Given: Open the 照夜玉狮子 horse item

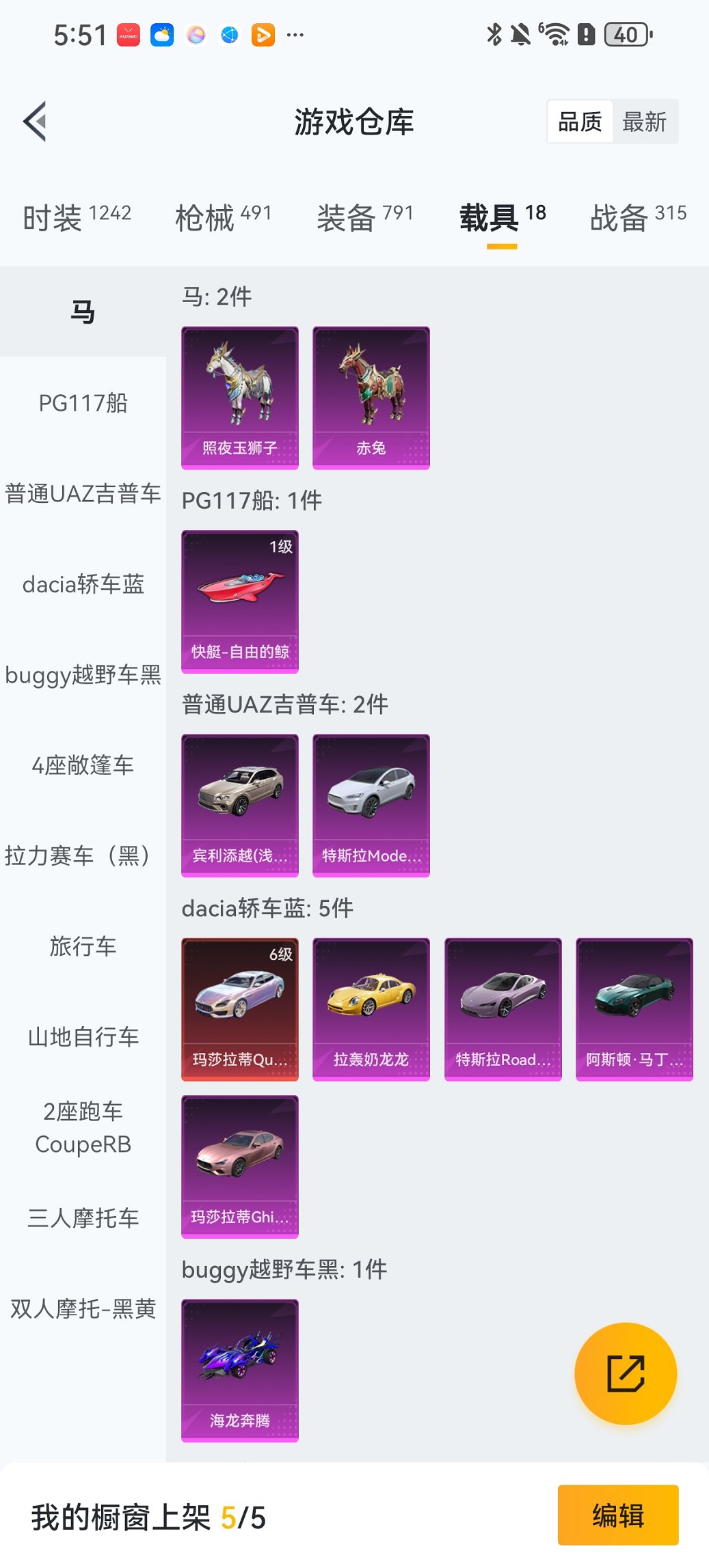Looking at the screenshot, I should (x=240, y=398).
